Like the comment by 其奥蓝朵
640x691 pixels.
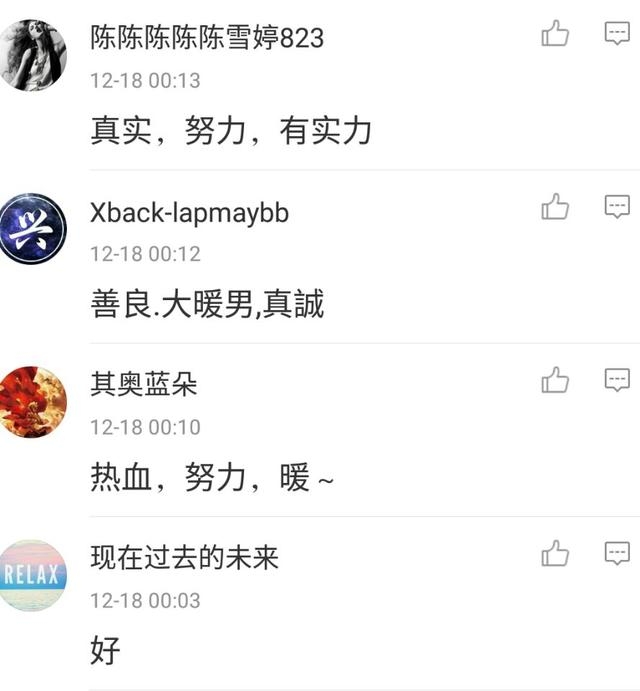(555, 380)
